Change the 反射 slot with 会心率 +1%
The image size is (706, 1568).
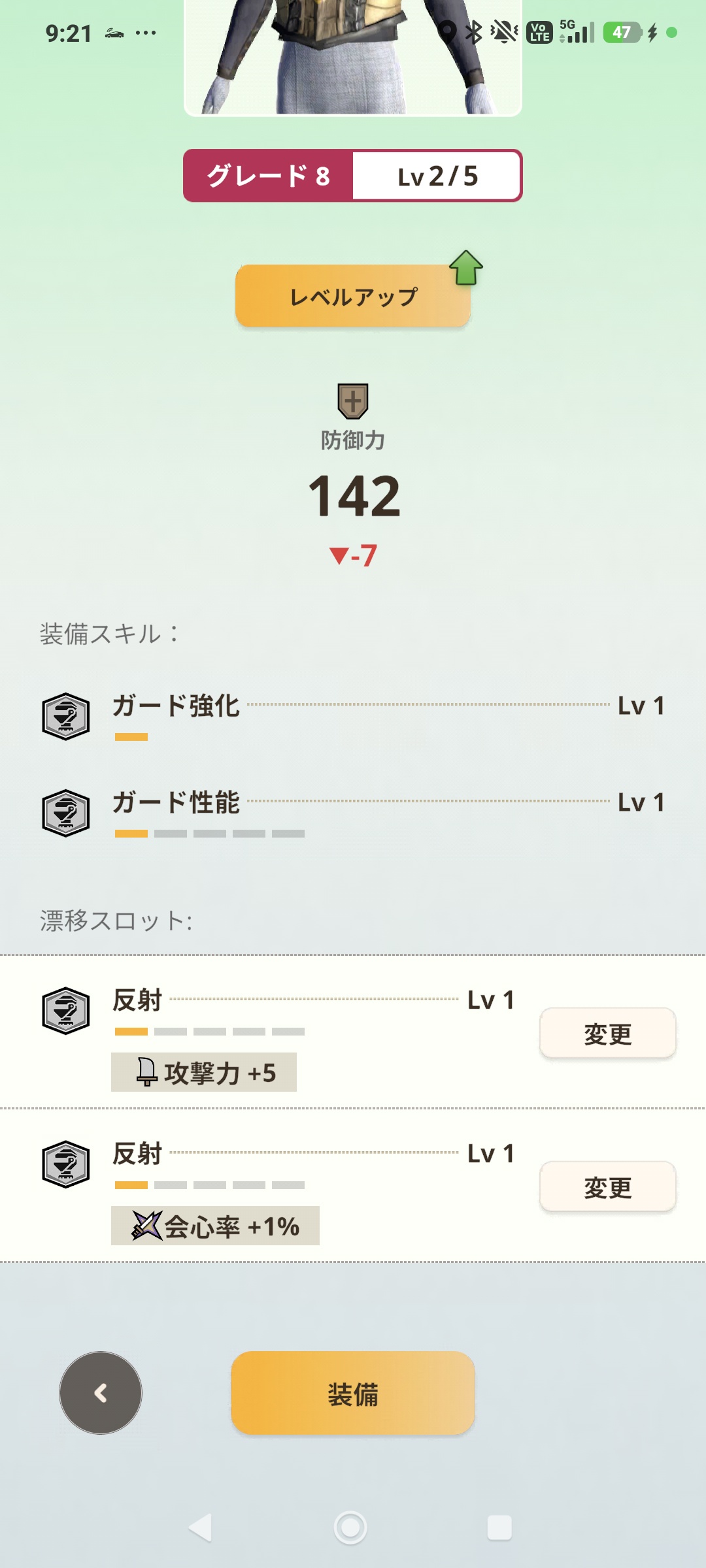[x=607, y=1187]
